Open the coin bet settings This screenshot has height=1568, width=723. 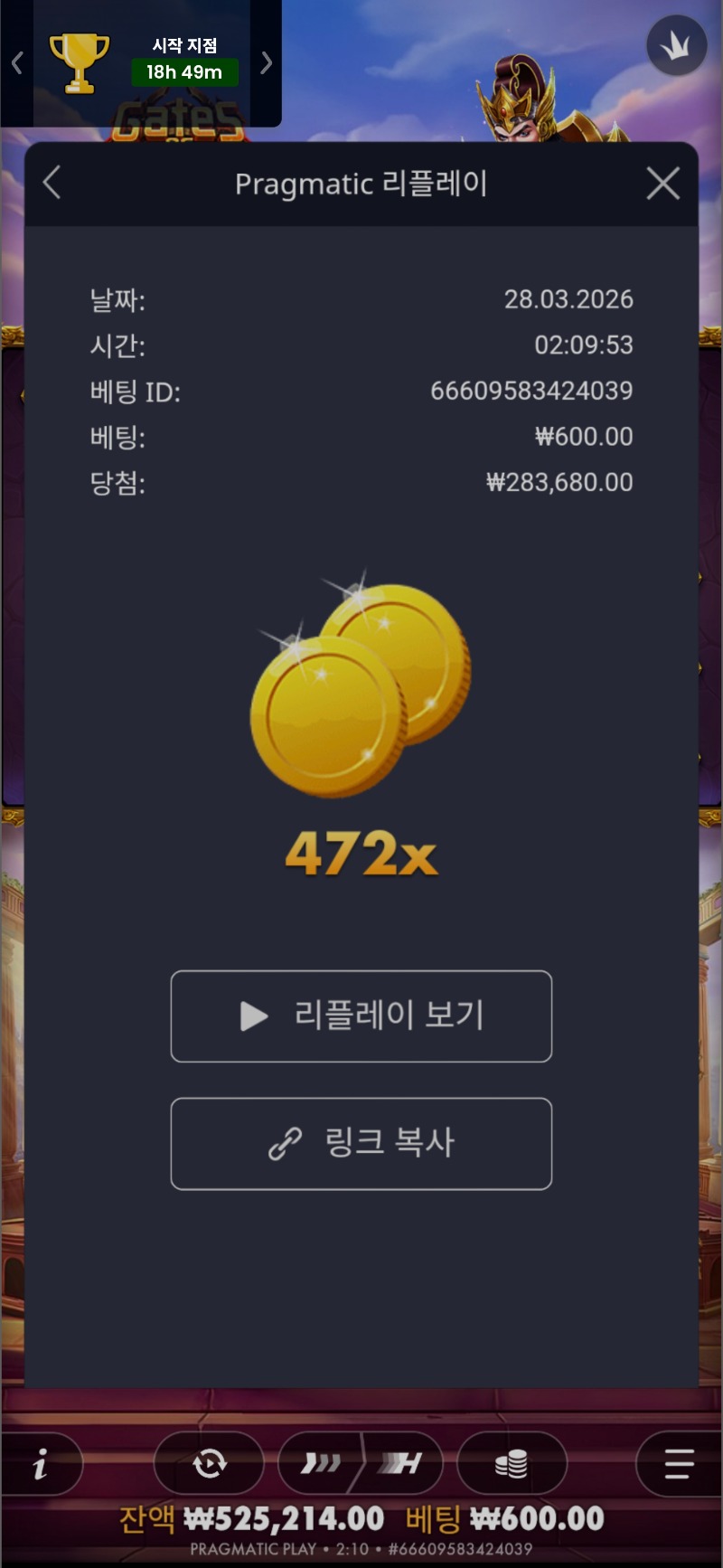tap(512, 1463)
